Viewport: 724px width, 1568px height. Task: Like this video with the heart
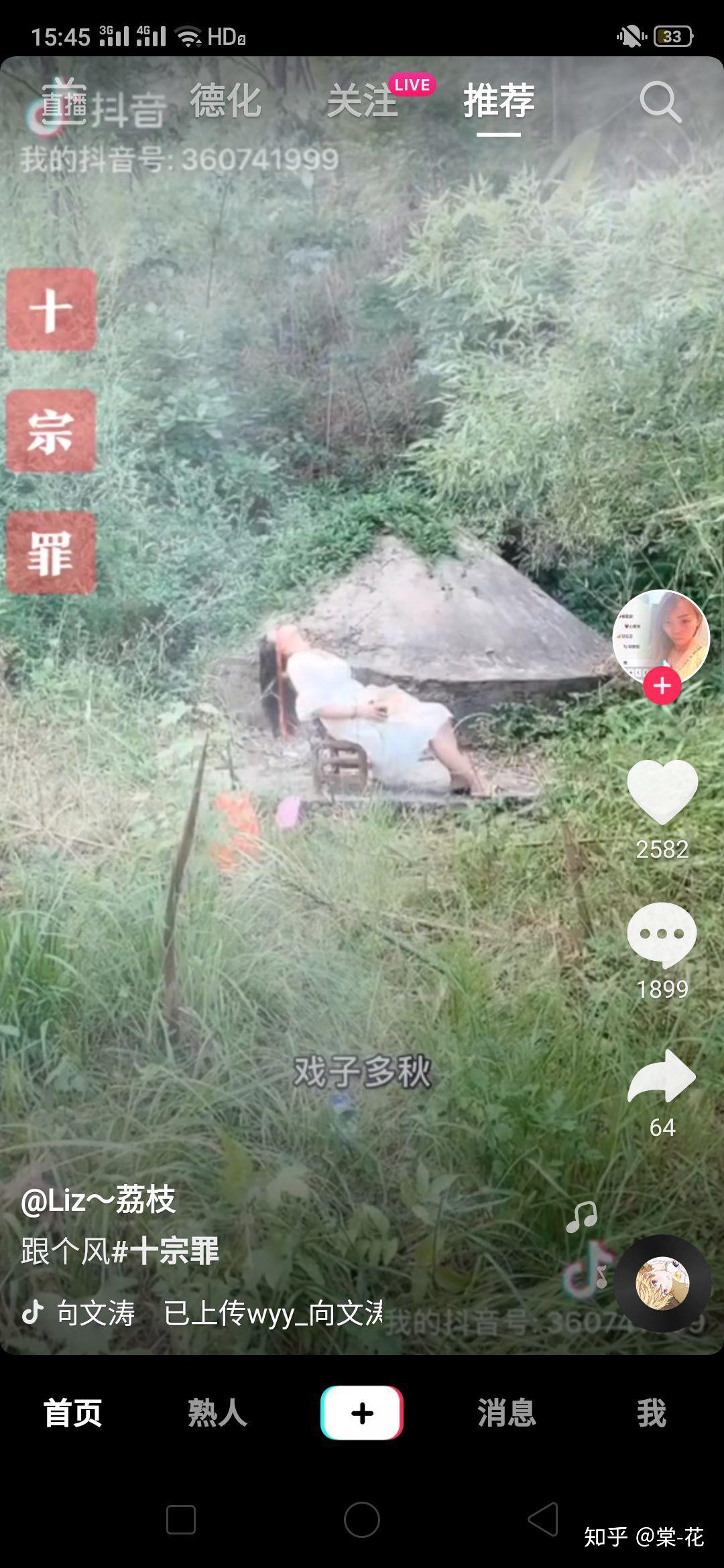662,793
